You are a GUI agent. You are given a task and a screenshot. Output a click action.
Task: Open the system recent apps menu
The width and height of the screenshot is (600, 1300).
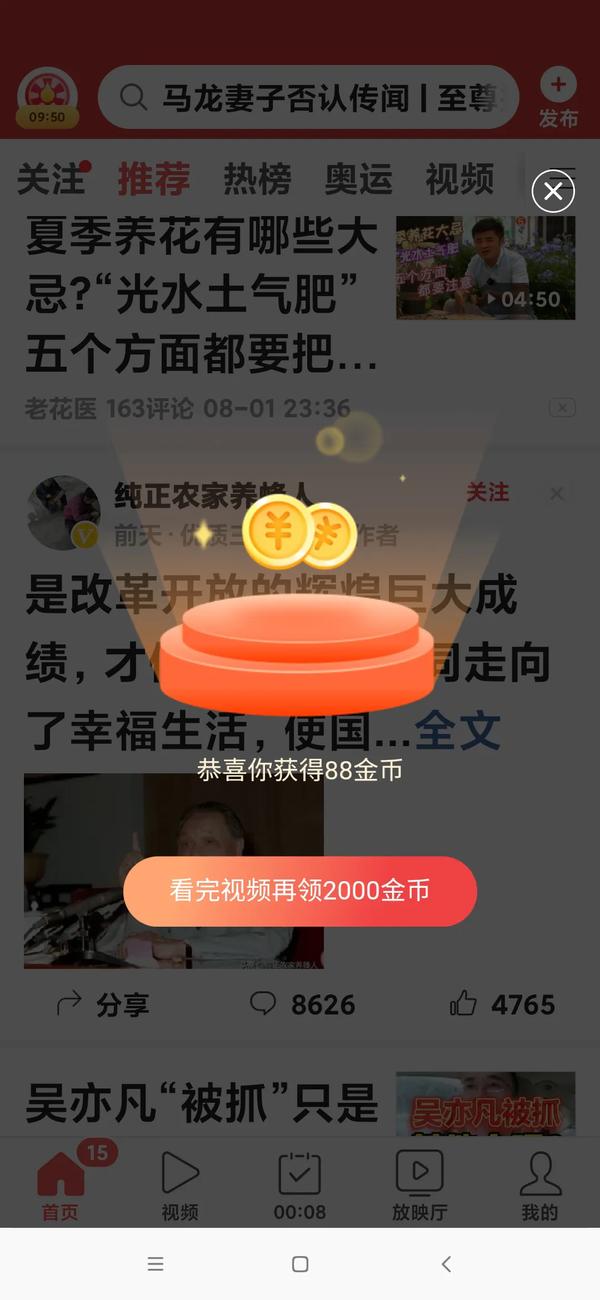(155, 1264)
